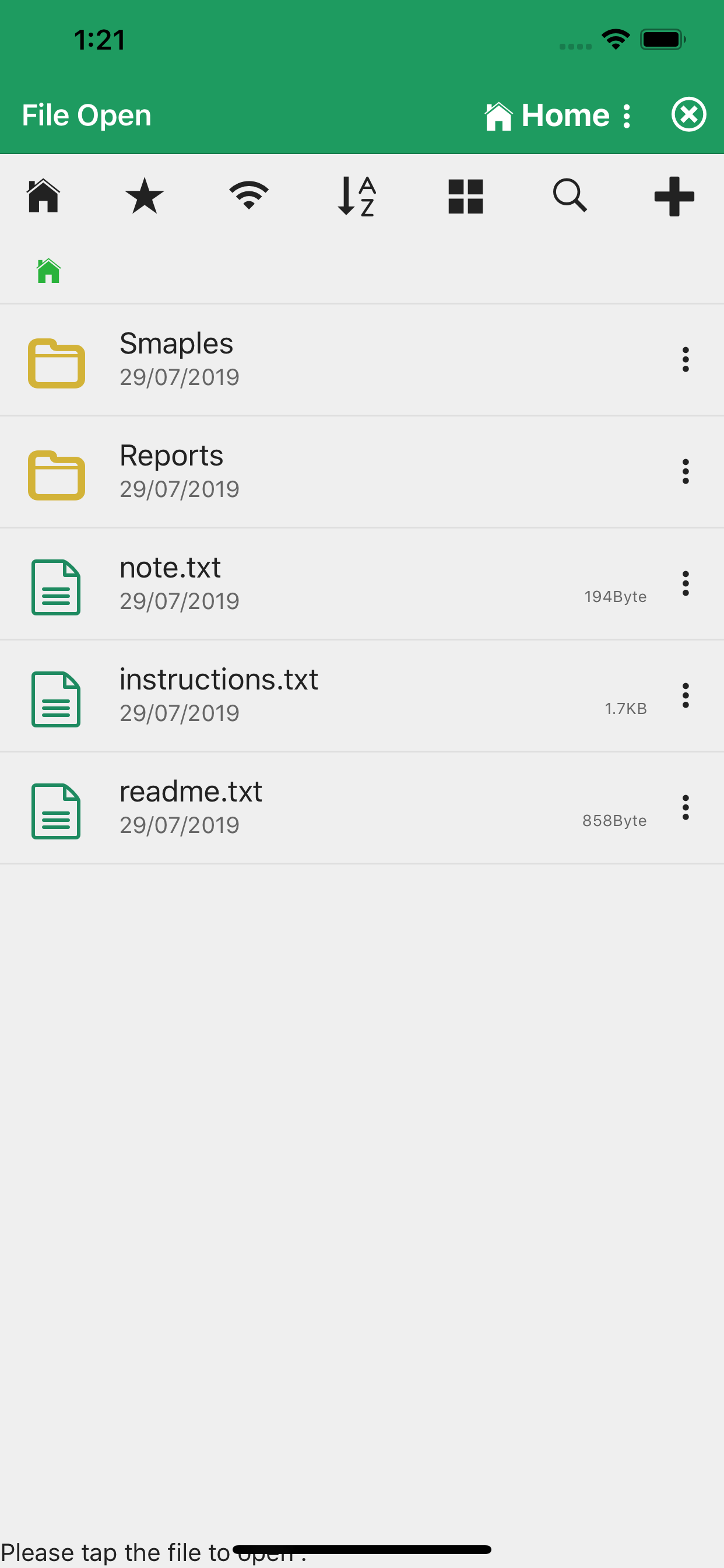Image resolution: width=724 pixels, height=1568 pixels.
Task: Tap the readme.txt file row
Action: (x=243, y=808)
